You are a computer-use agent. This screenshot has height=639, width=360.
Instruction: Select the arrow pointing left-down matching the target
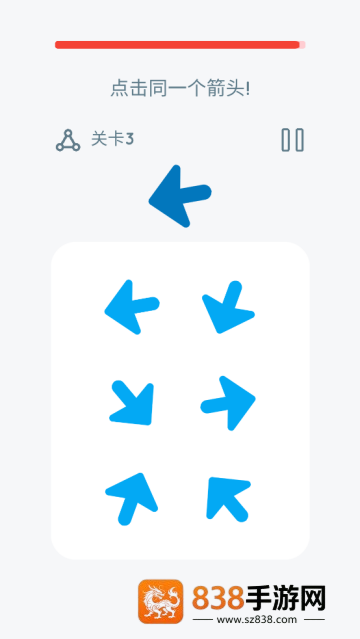point(132,307)
